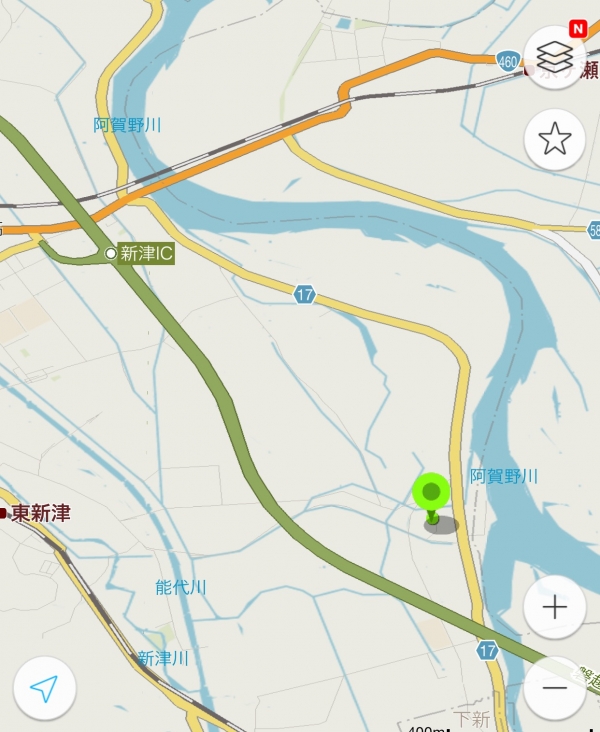Image resolution: width=600 pixels, height=732 pixels.
Task: Zoom out with the minus button
Action: (554, 688)
